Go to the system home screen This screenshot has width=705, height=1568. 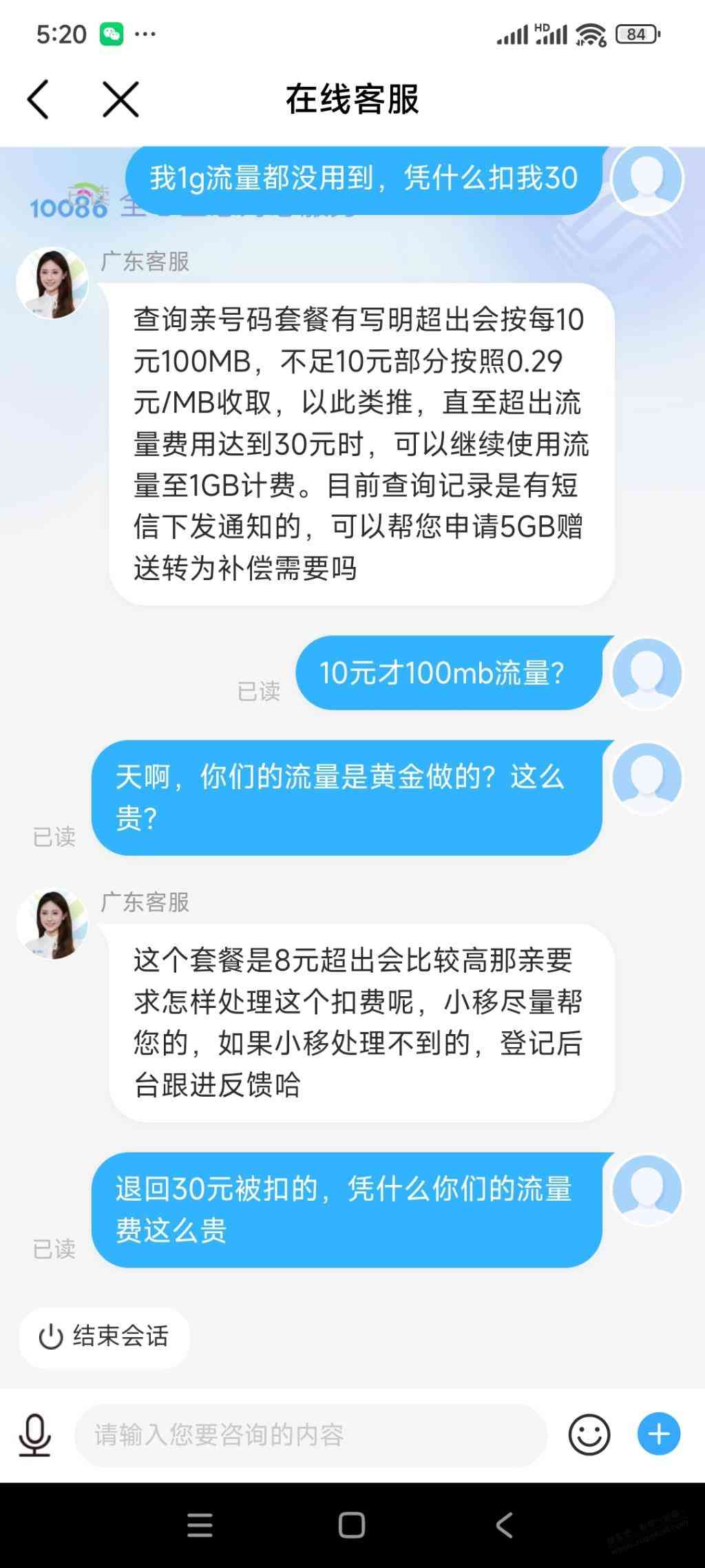coord(352,1525)
